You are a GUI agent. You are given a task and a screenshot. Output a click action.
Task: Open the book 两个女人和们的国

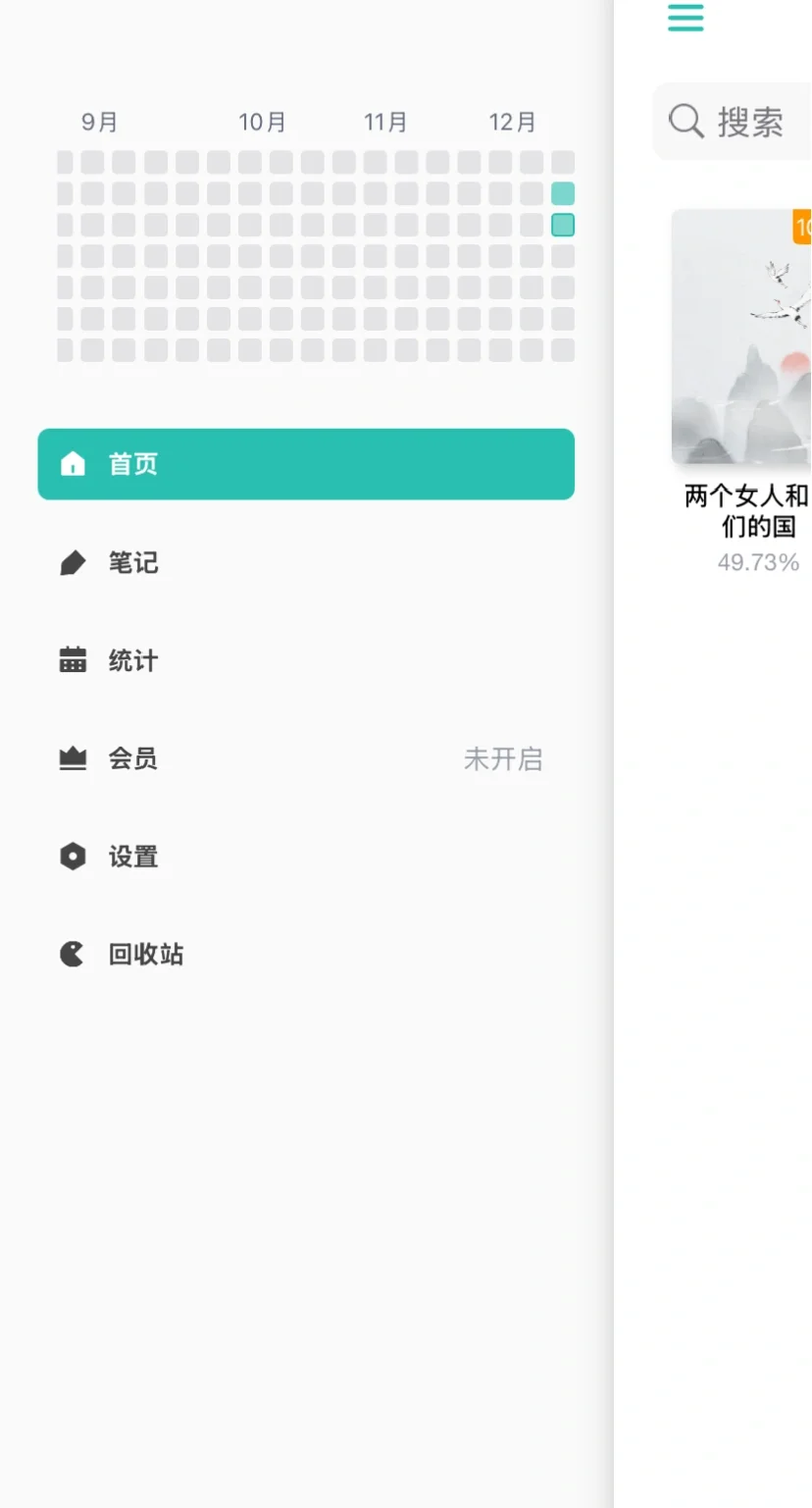tap(741, 337)
